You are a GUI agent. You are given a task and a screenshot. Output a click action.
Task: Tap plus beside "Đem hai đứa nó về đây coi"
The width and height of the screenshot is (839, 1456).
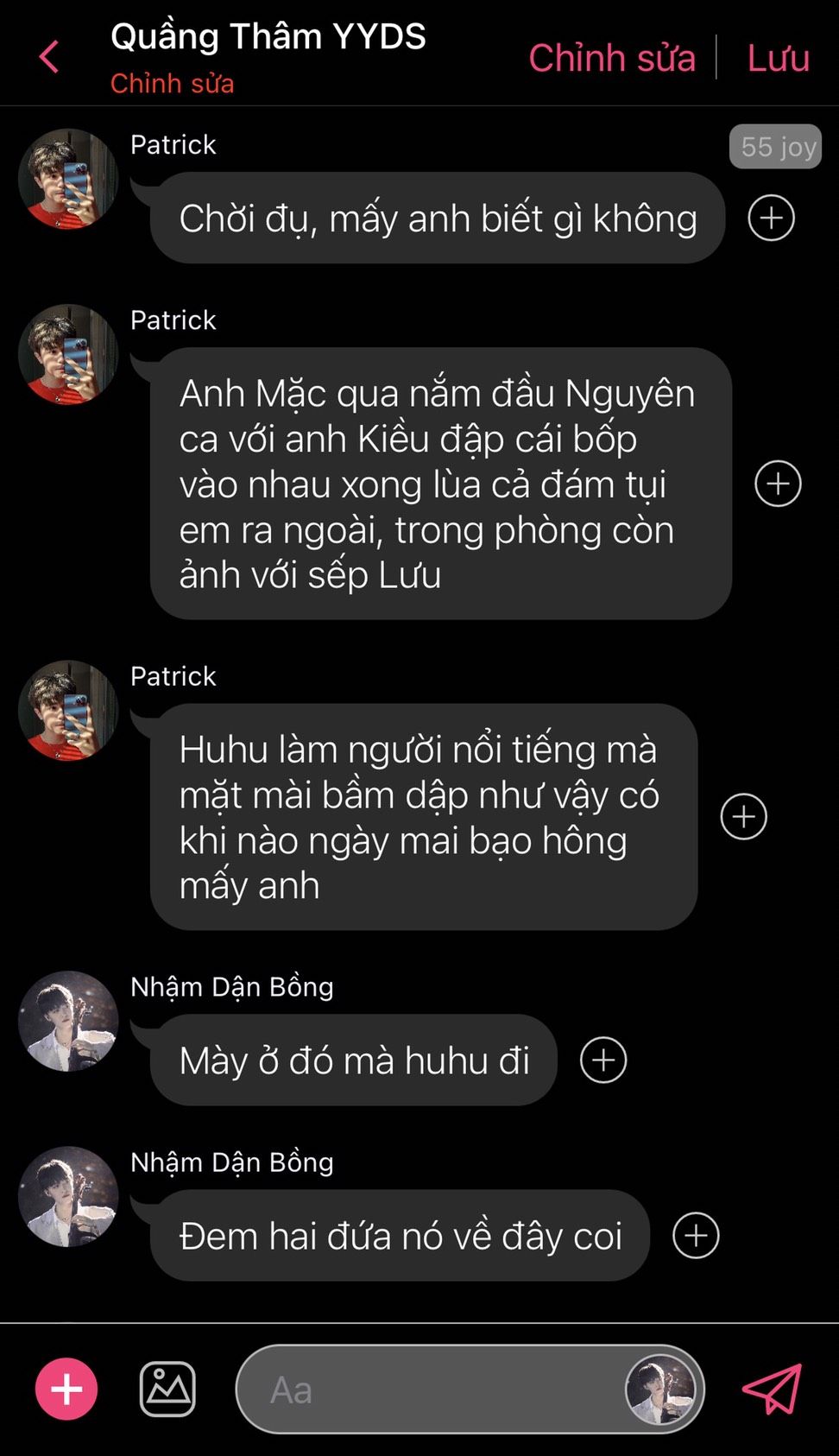click(x=696, y=1236)
